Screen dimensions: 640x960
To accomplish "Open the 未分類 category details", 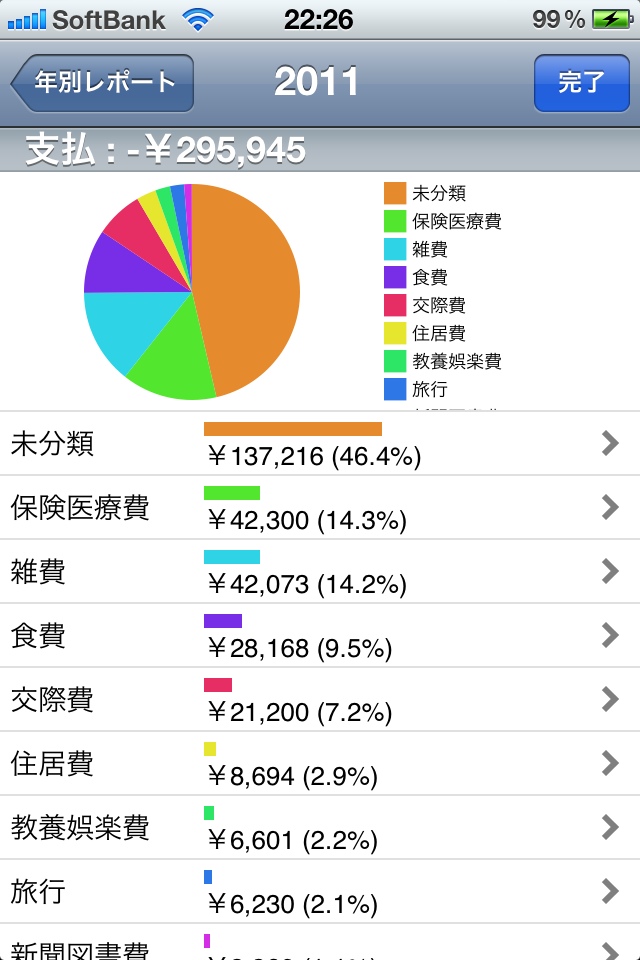I will click(320, 444).
